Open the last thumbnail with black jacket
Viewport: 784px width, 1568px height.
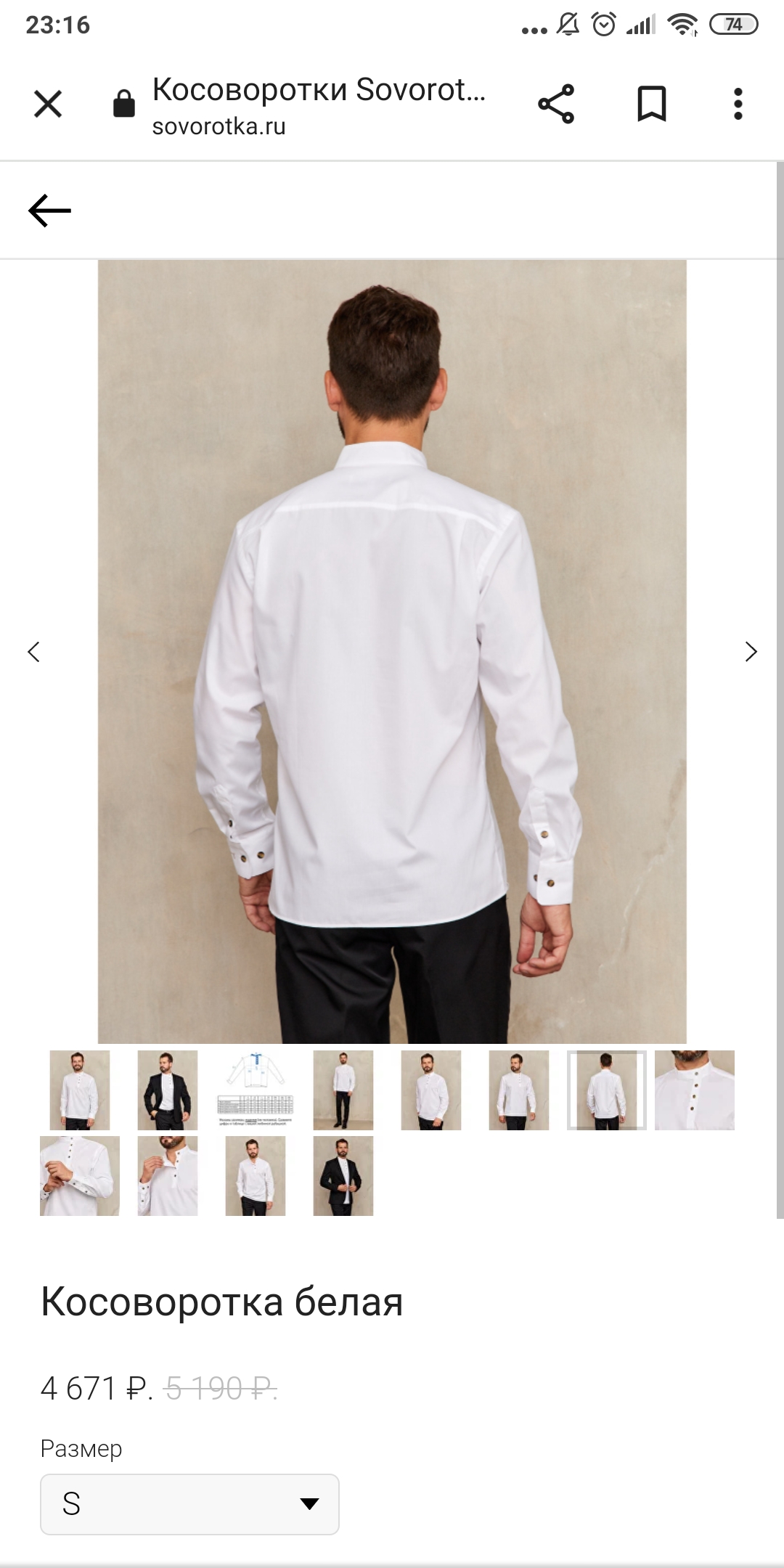tap(343, 1176)
